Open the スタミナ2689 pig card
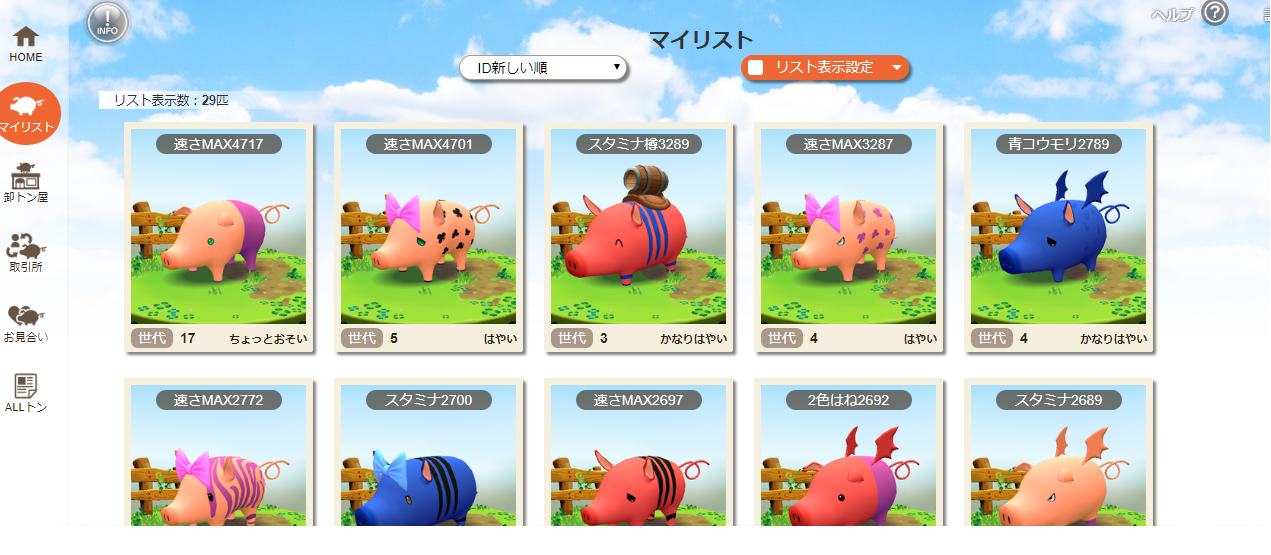The width and height of the screenshot is (1271, 555). point(1059,460)
